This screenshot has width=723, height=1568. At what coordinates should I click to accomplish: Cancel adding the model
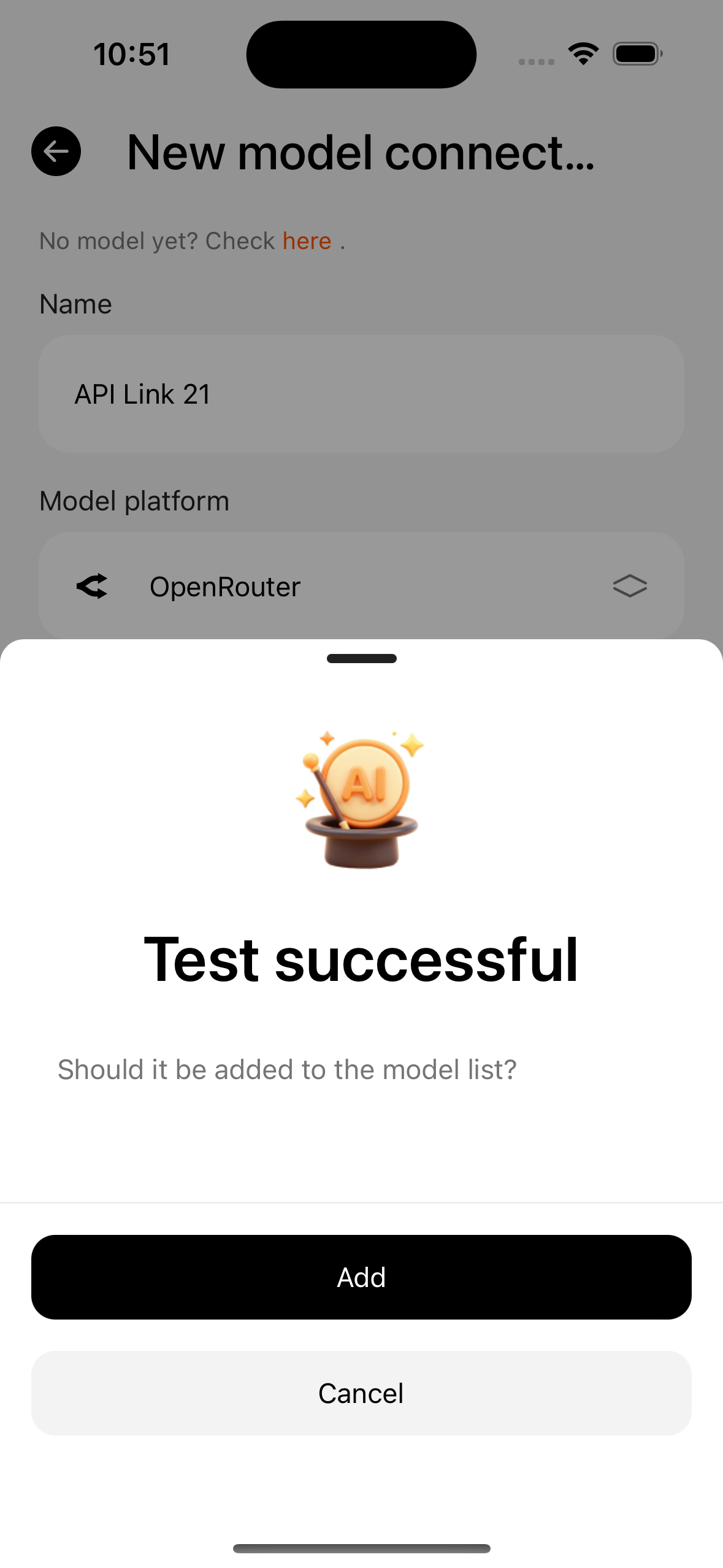(361, 1393)
